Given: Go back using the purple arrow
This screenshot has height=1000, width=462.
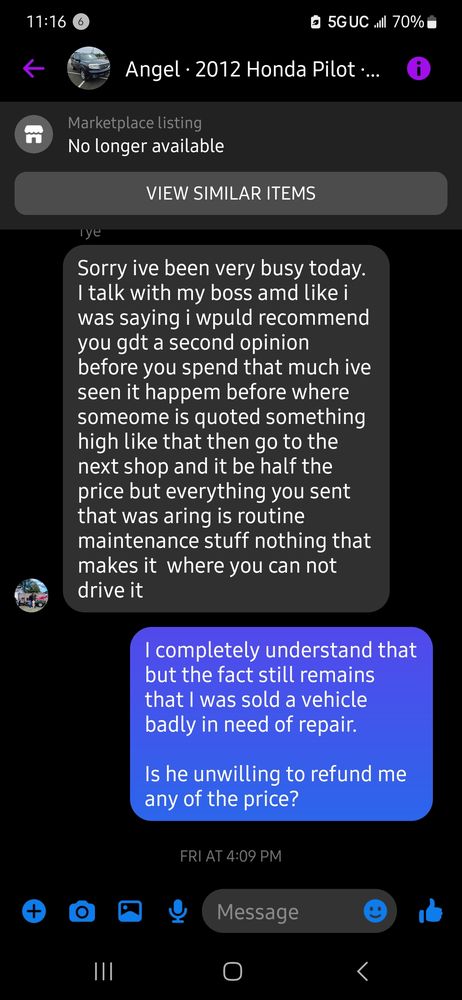Looking at the screenshot, I should tap(34, 68).
